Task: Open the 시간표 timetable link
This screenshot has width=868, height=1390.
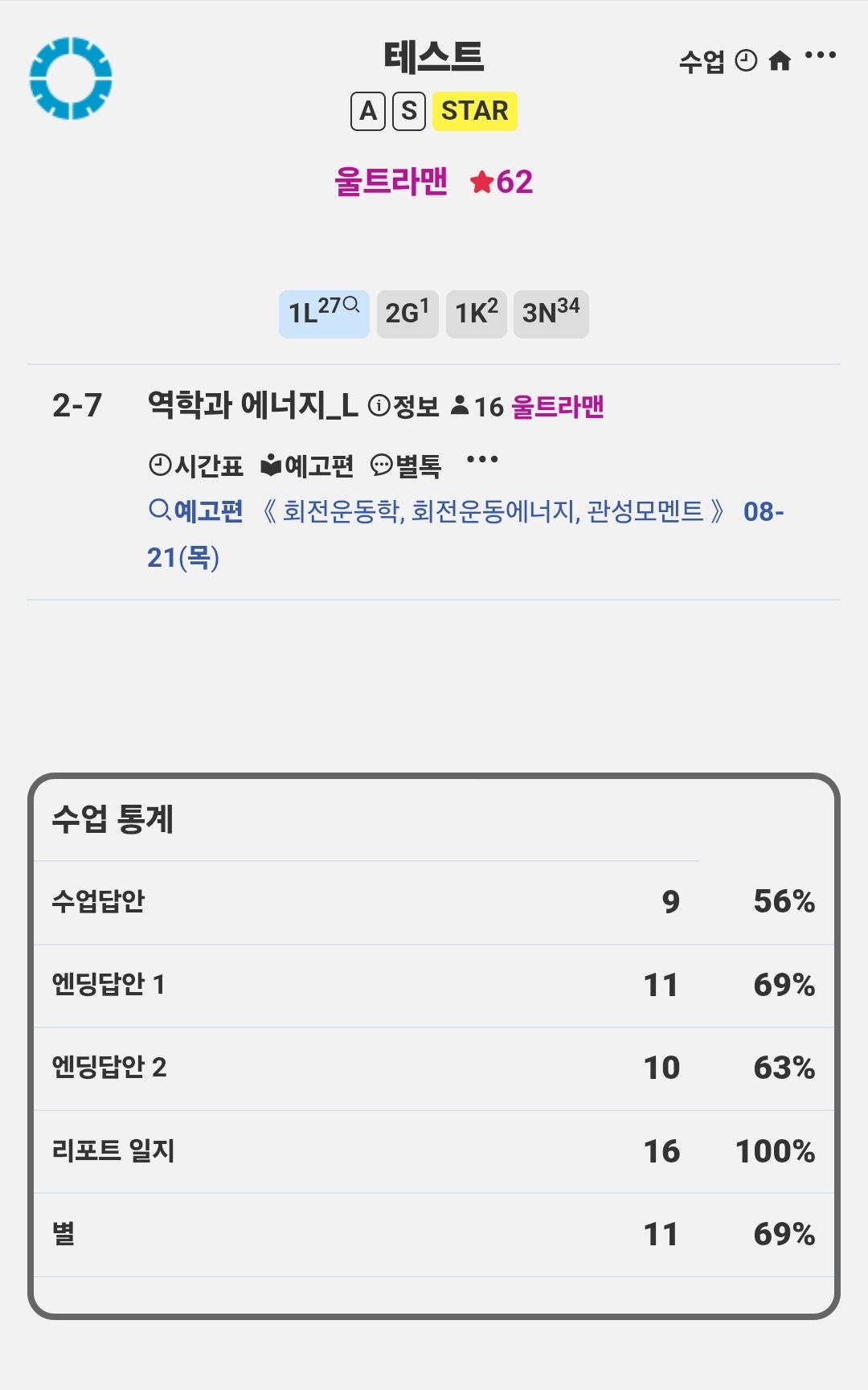Action: pyautogui.click(x=196, y=465)
